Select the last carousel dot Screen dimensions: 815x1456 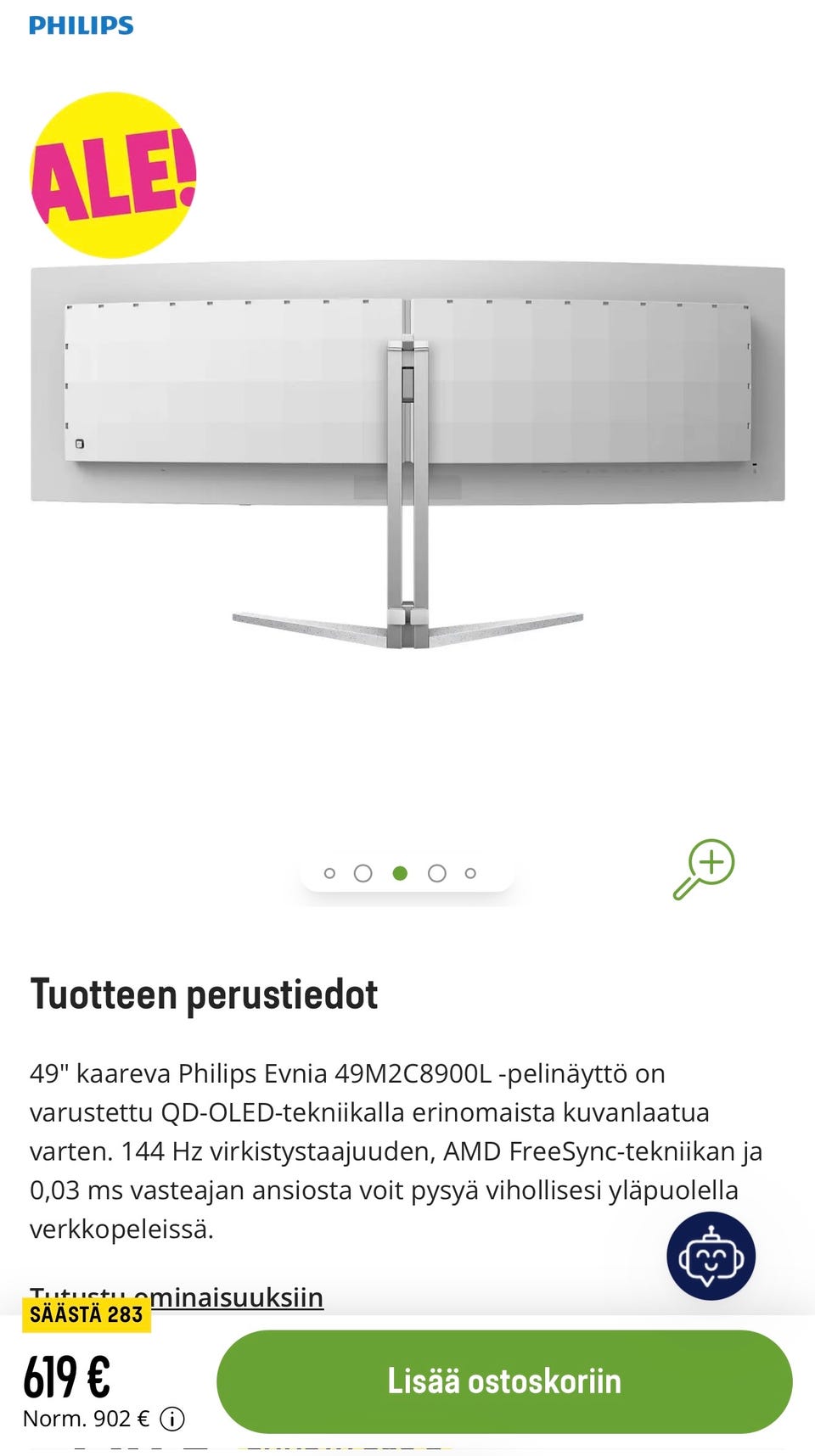tap(471, 872)
